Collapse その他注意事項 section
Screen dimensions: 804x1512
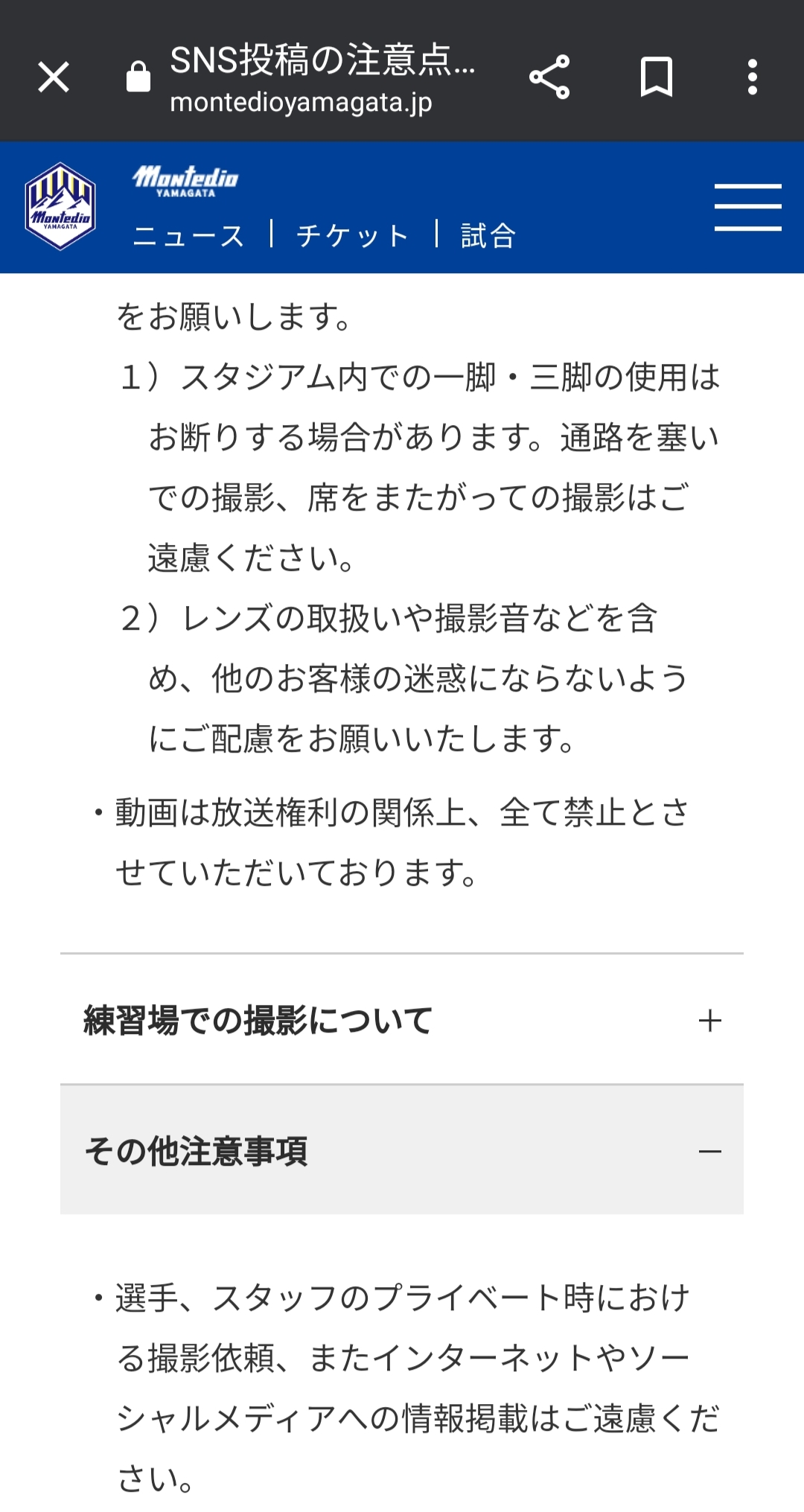point(402,1151)
